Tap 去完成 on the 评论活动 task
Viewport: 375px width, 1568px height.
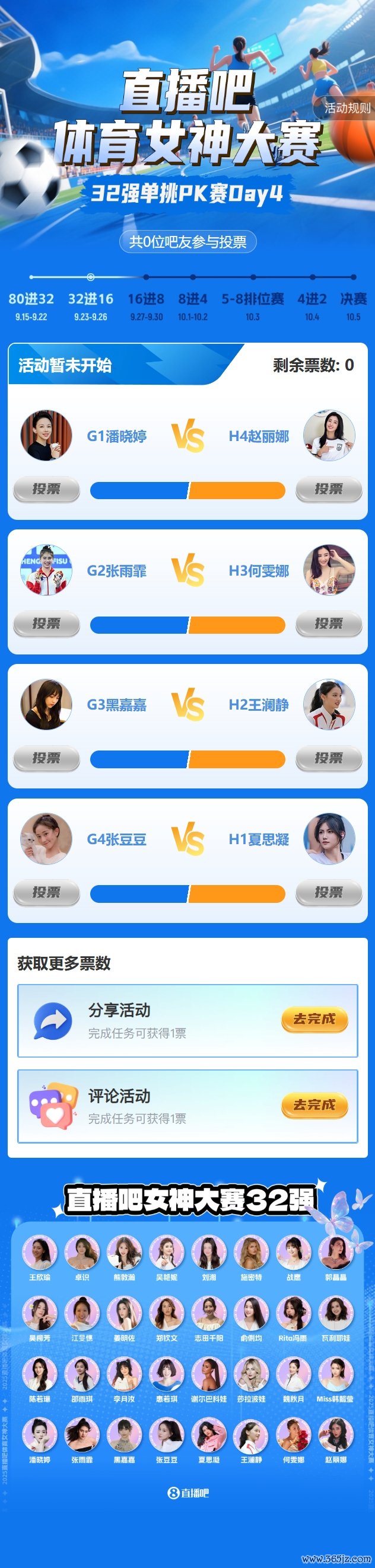(314, 1105)
